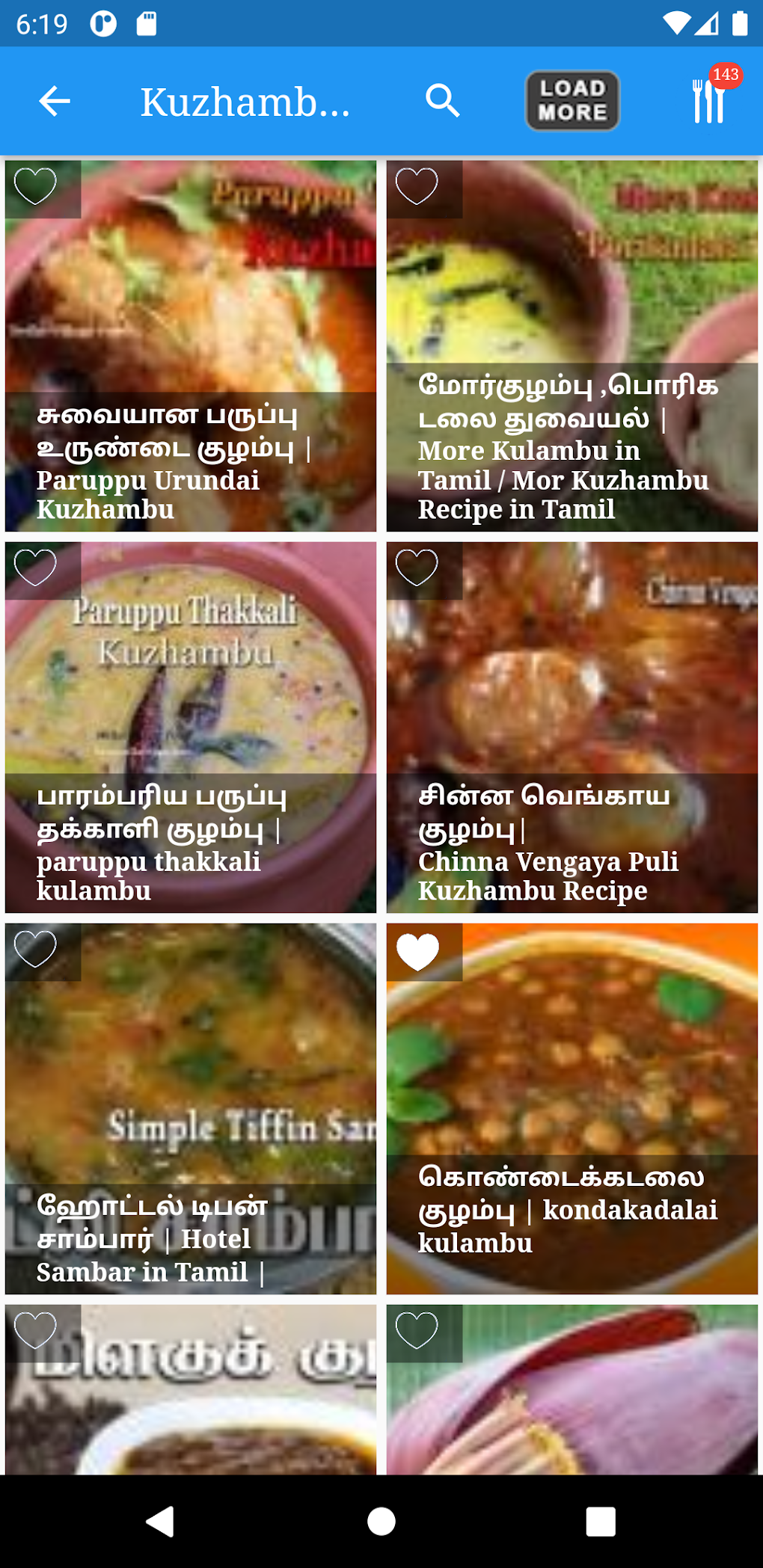Screen dimensions: 763x1568
Task: Tap the Android home circle button
Action: (381, 1513)
